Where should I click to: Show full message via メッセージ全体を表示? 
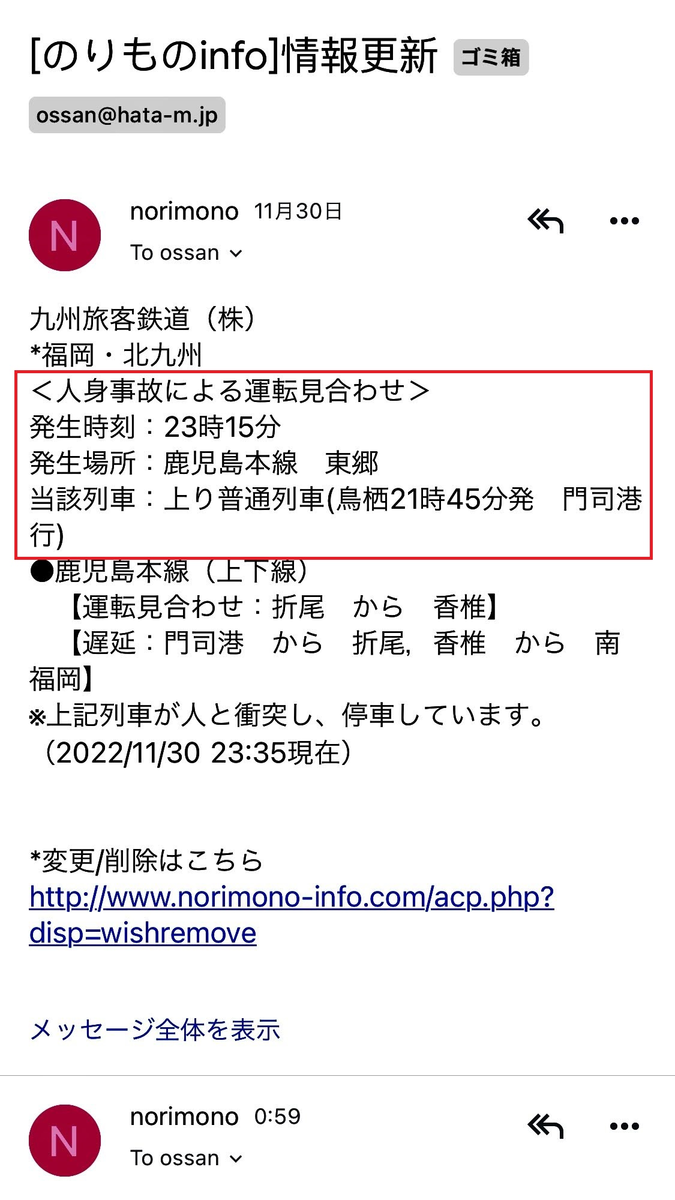[155, 1029]
